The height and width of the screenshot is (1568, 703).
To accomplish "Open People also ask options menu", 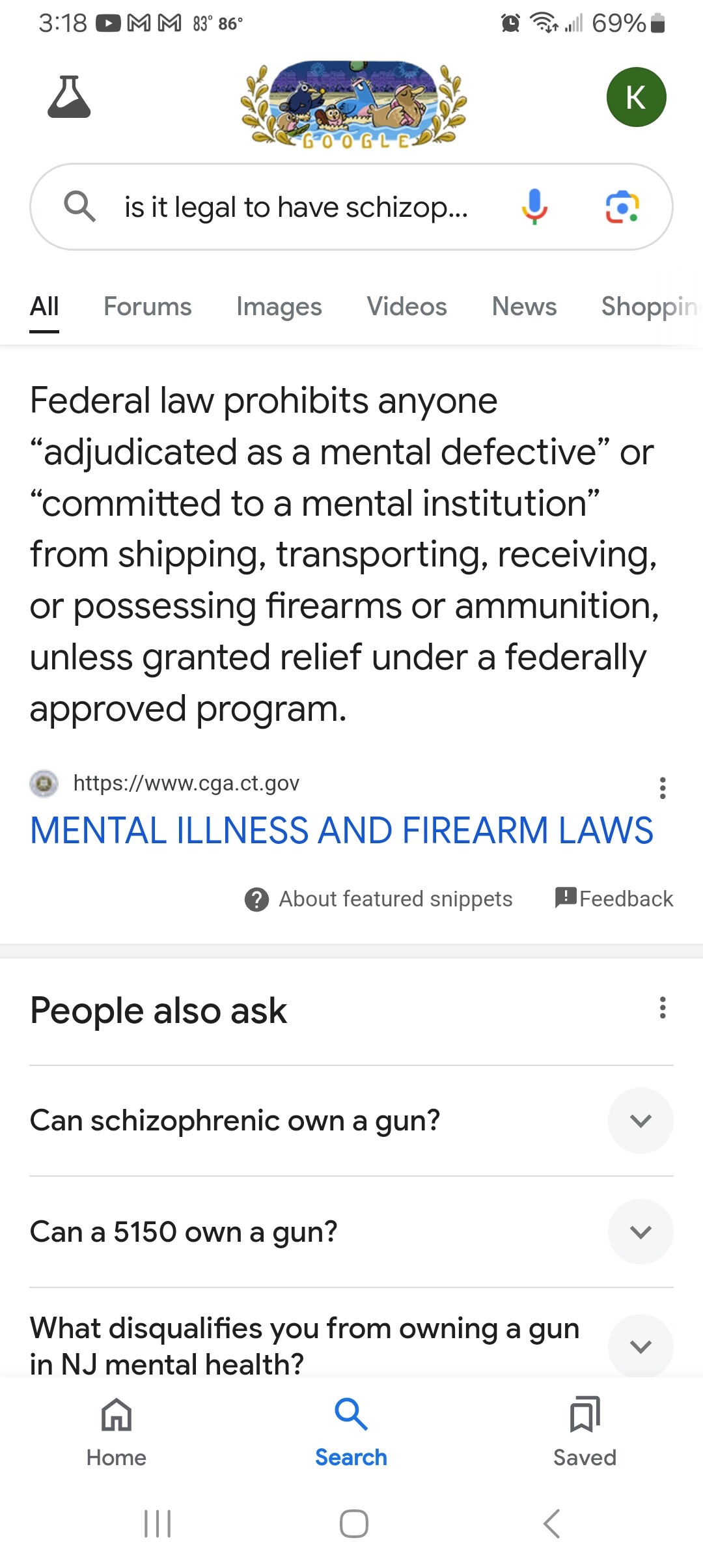I will pyautogui.click(x=663, y=1008).
